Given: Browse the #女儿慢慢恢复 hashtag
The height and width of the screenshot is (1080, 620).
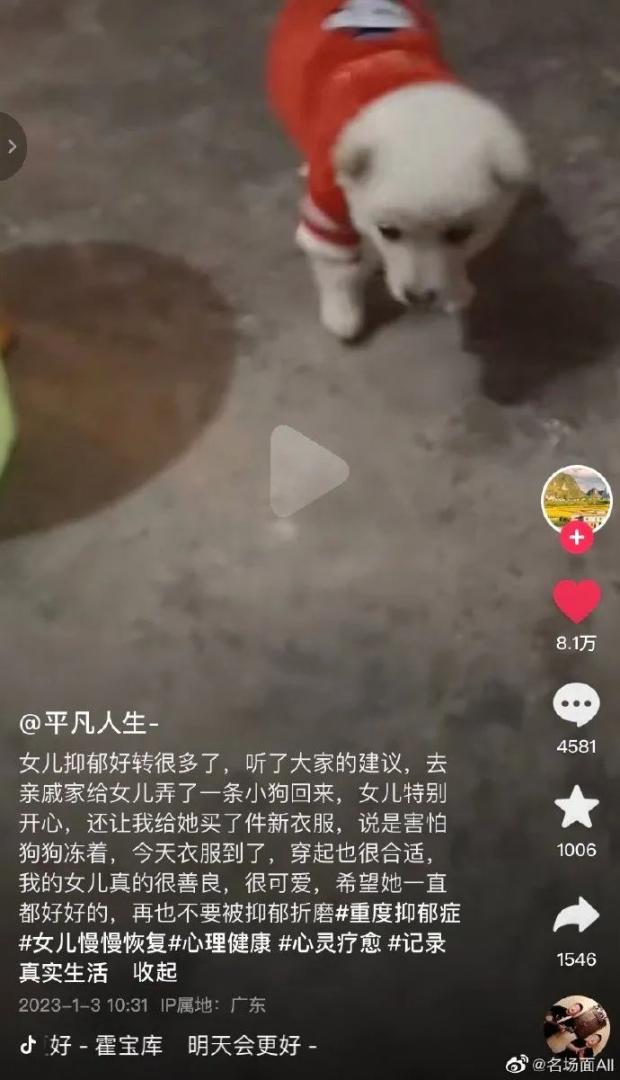Looking at the screenshot, I should click(93, 942).
